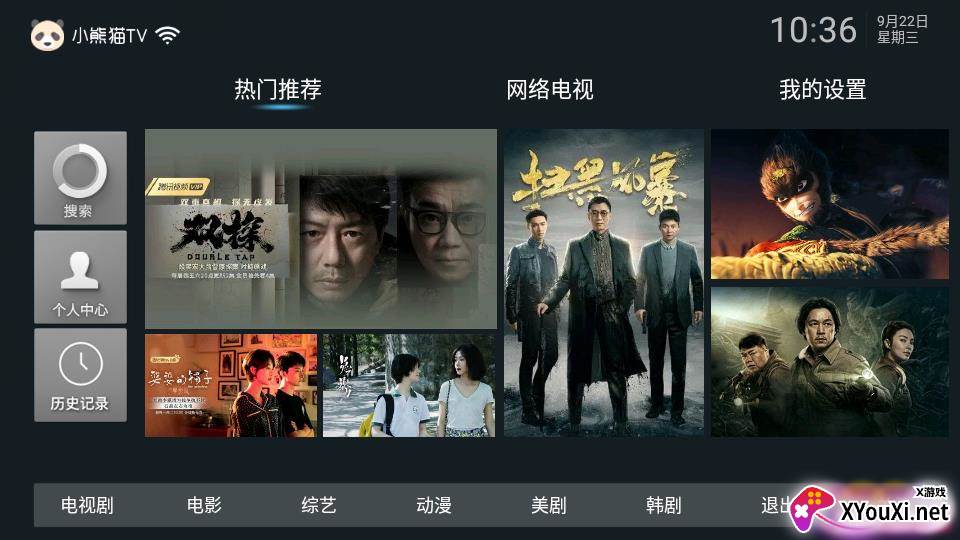Browse the 韩剧 category
The width and height of the screenshot is (960, 540).
coord(664,505)
